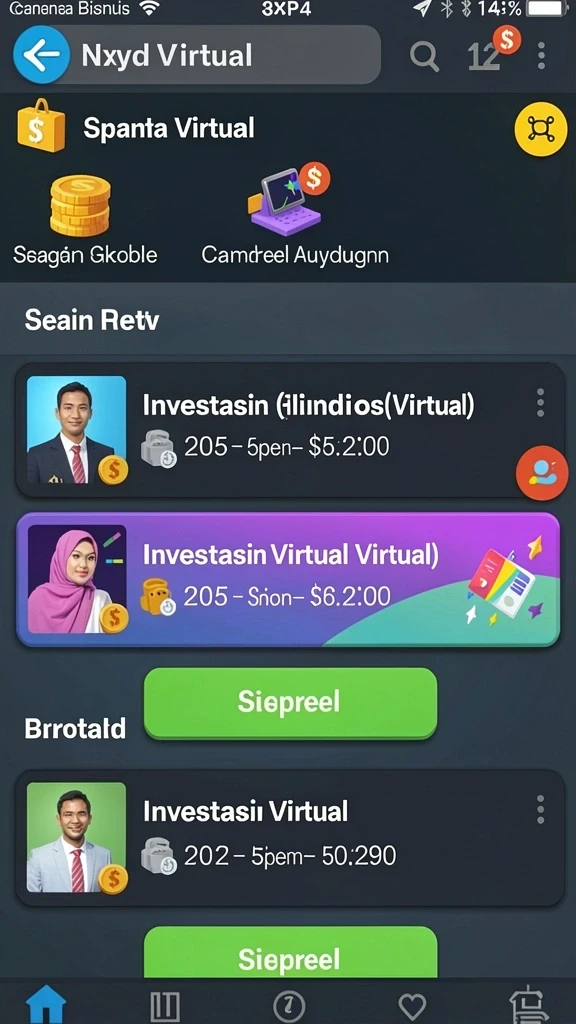Tap the bottom Siepreel green button
The height and width of the screenshot is (1024, 576).
coord(290,953)
